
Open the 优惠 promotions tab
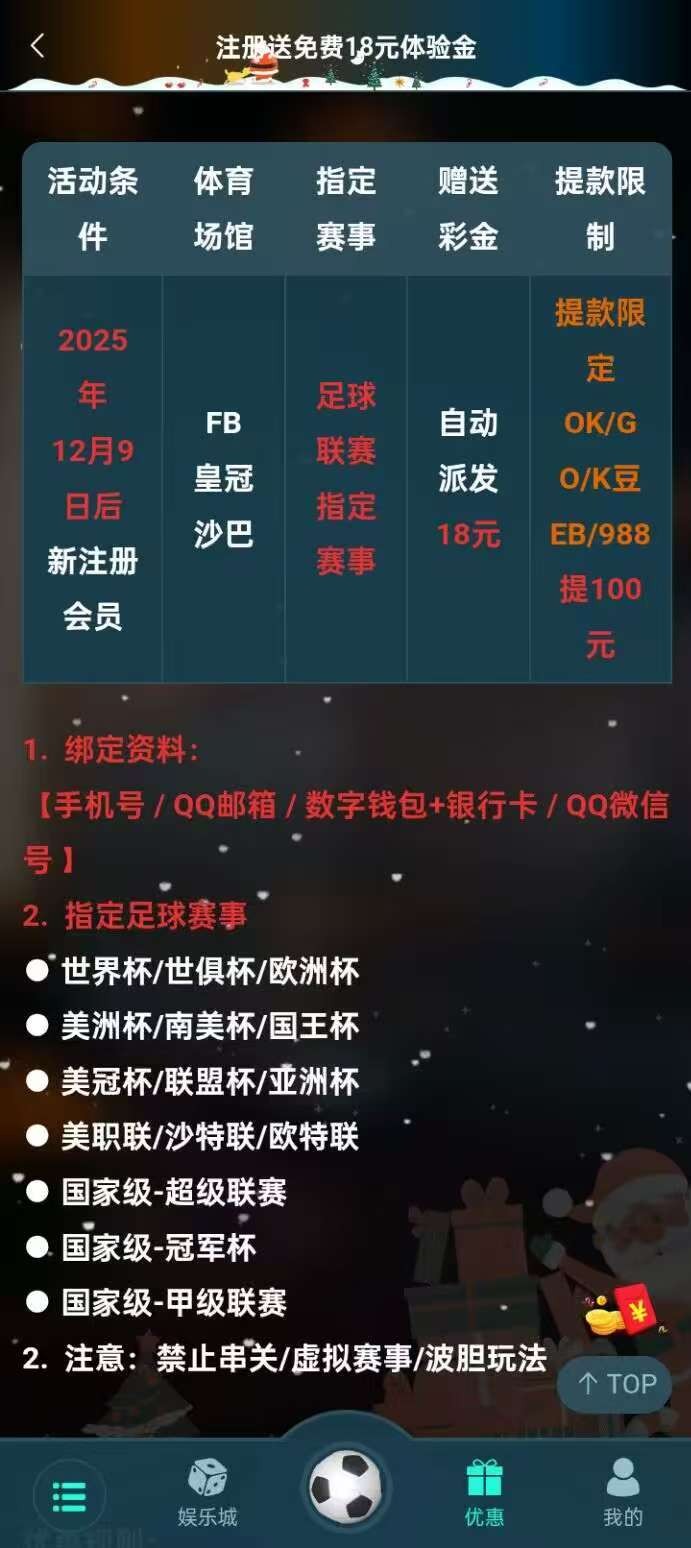click(484, 1492)
